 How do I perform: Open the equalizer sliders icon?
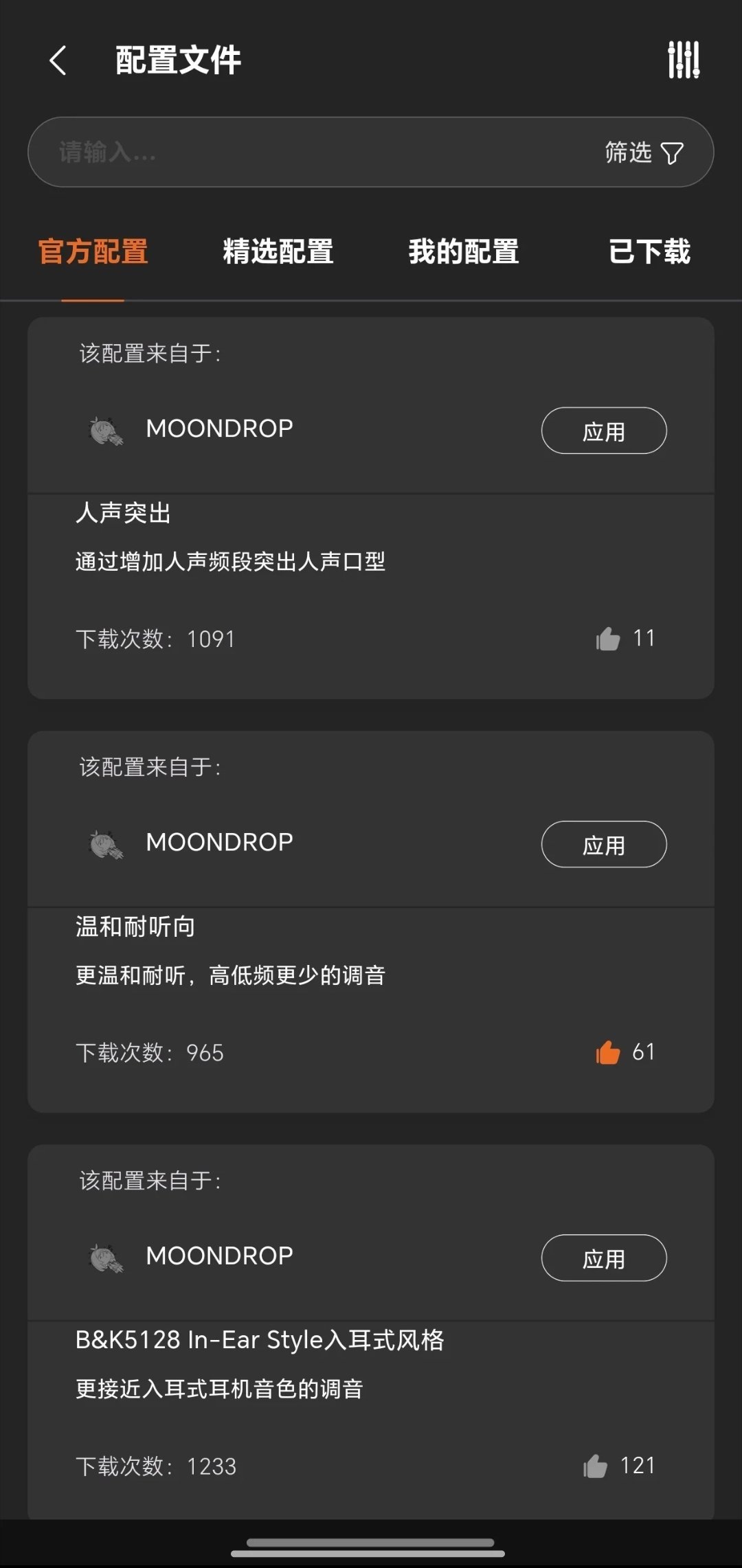pyautogui.click(x=684, y=60)
